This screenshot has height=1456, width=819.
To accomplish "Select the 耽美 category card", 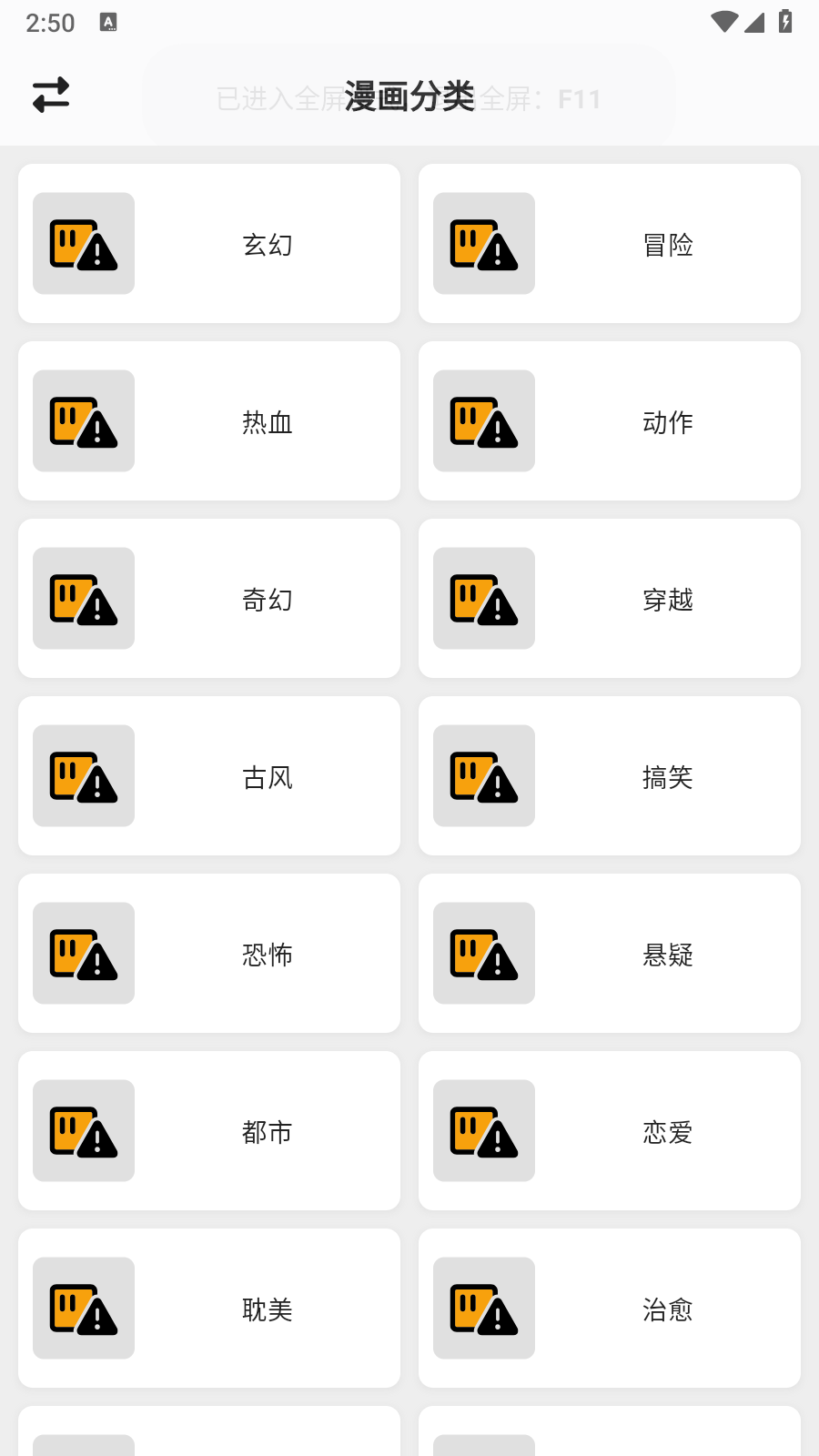I will point(209,1308).
